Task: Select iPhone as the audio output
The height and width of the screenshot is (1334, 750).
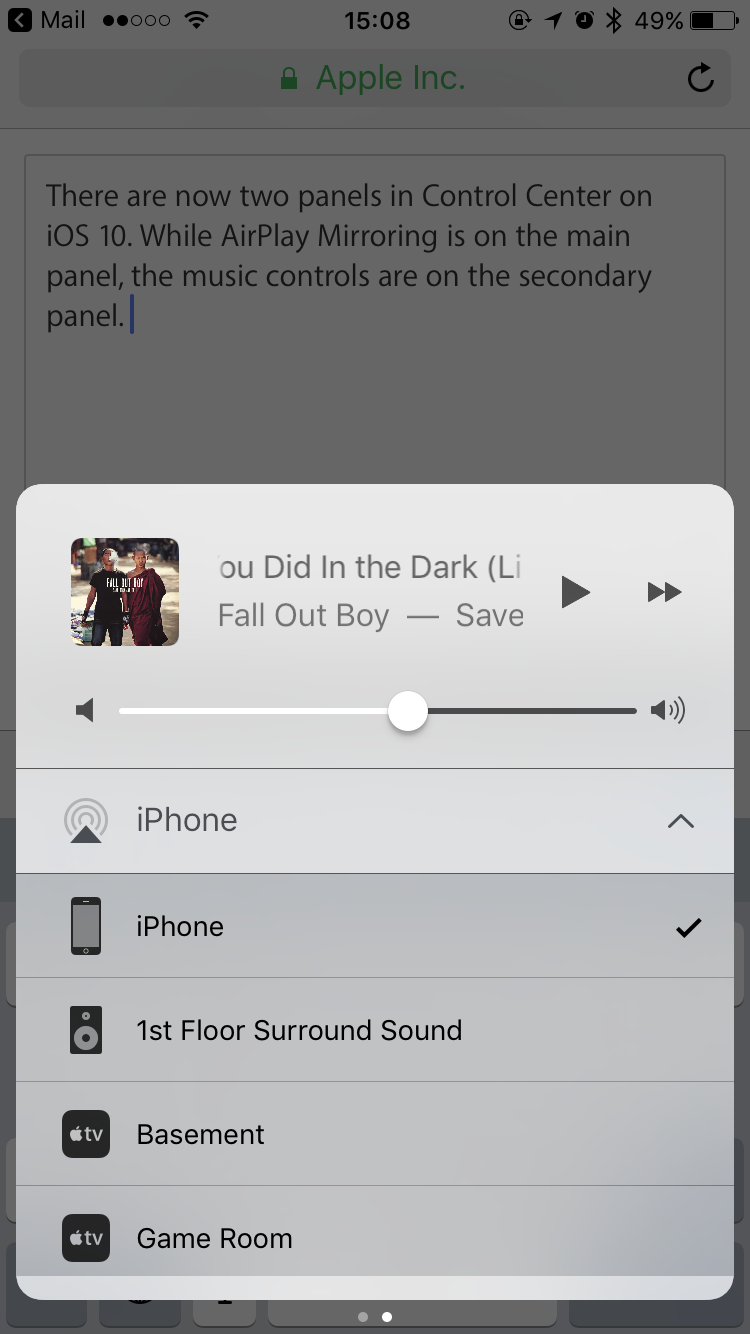Action: click(375, 926)
